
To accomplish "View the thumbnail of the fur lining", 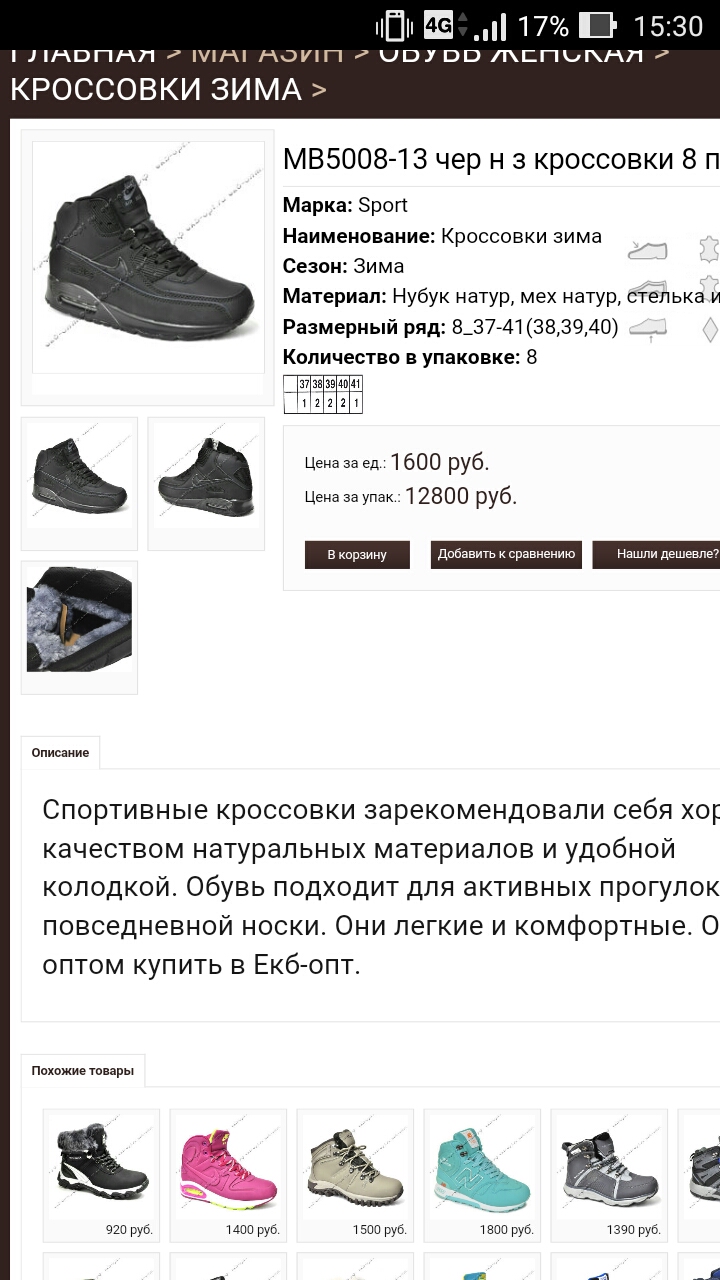I will coord(79,620).
